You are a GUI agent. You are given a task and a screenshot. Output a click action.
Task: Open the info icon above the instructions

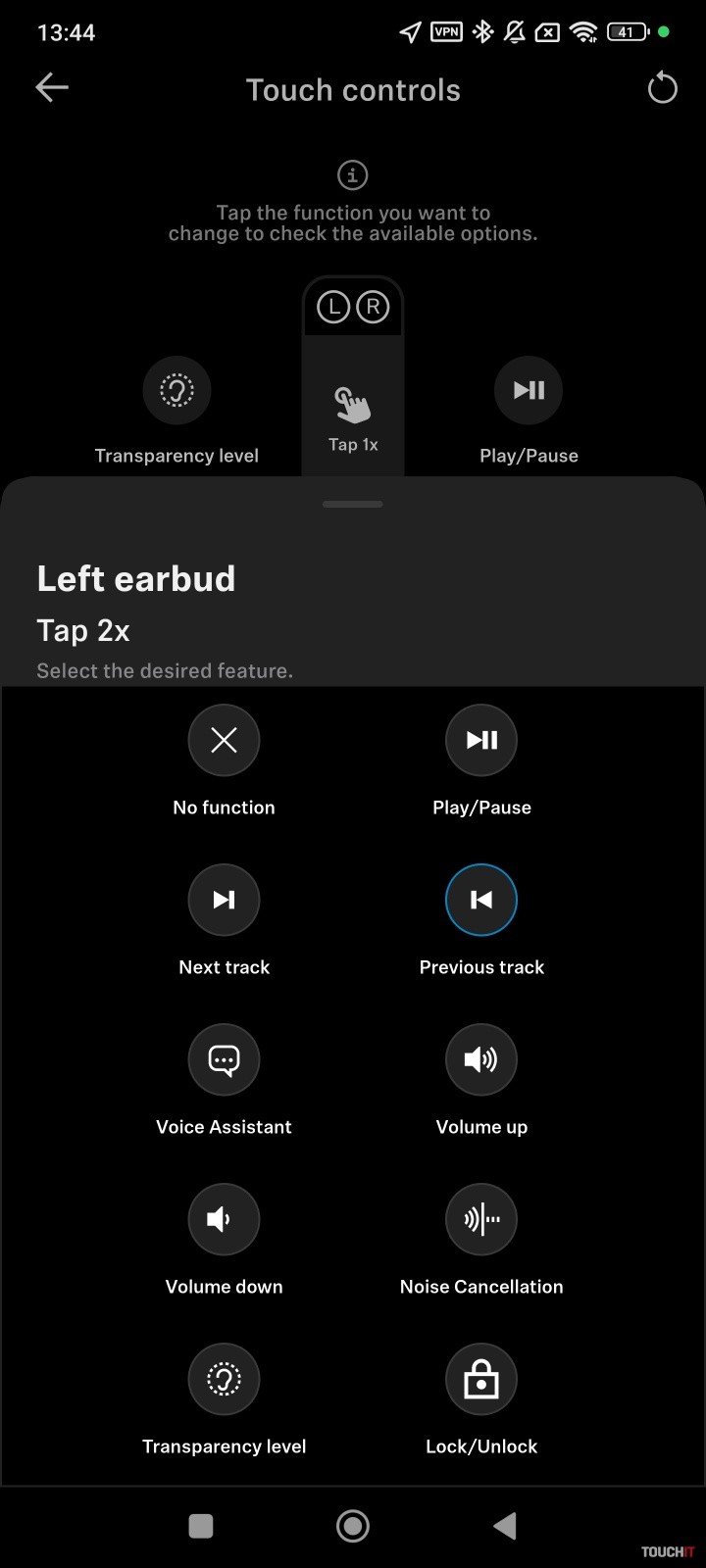click(x=353, y=175)
